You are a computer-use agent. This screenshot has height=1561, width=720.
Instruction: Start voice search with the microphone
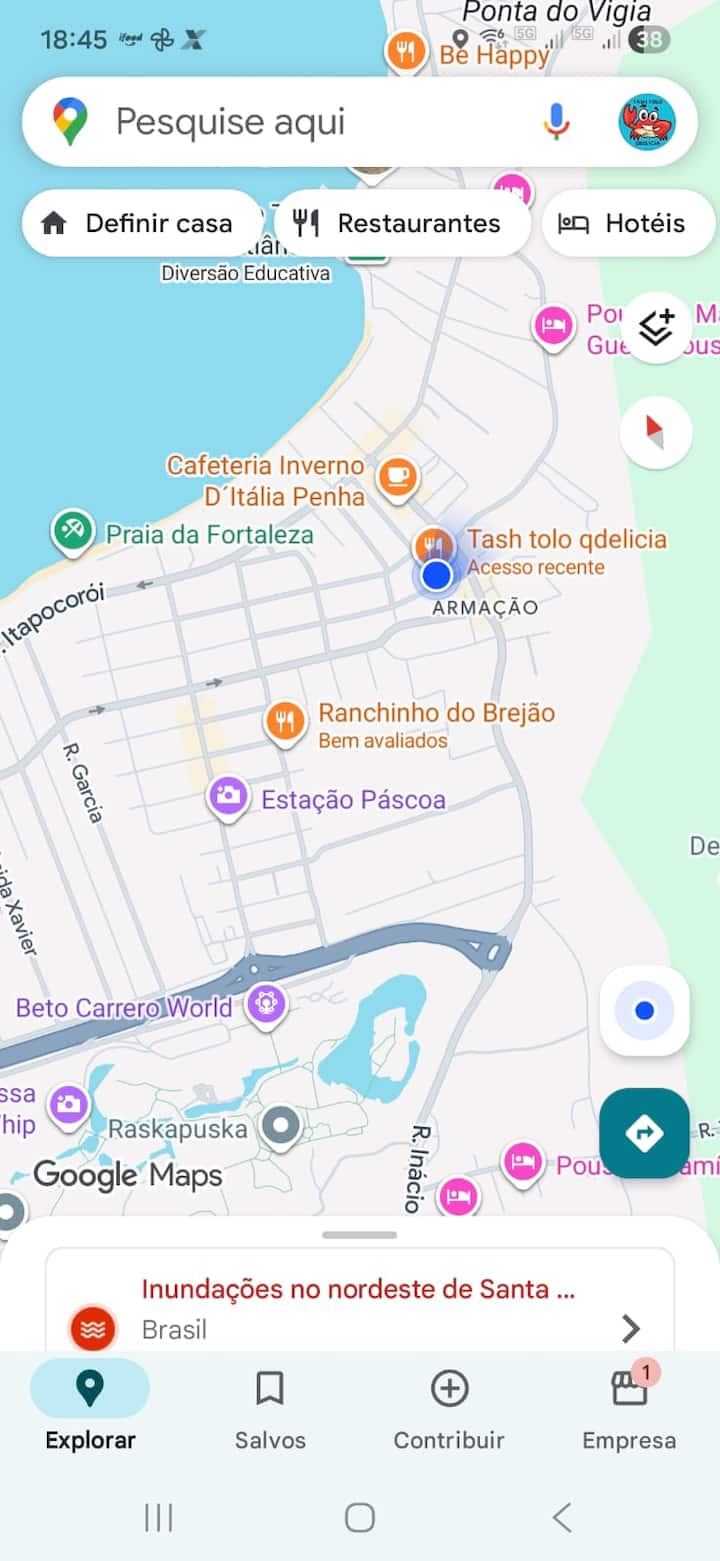tap(556, 122)
